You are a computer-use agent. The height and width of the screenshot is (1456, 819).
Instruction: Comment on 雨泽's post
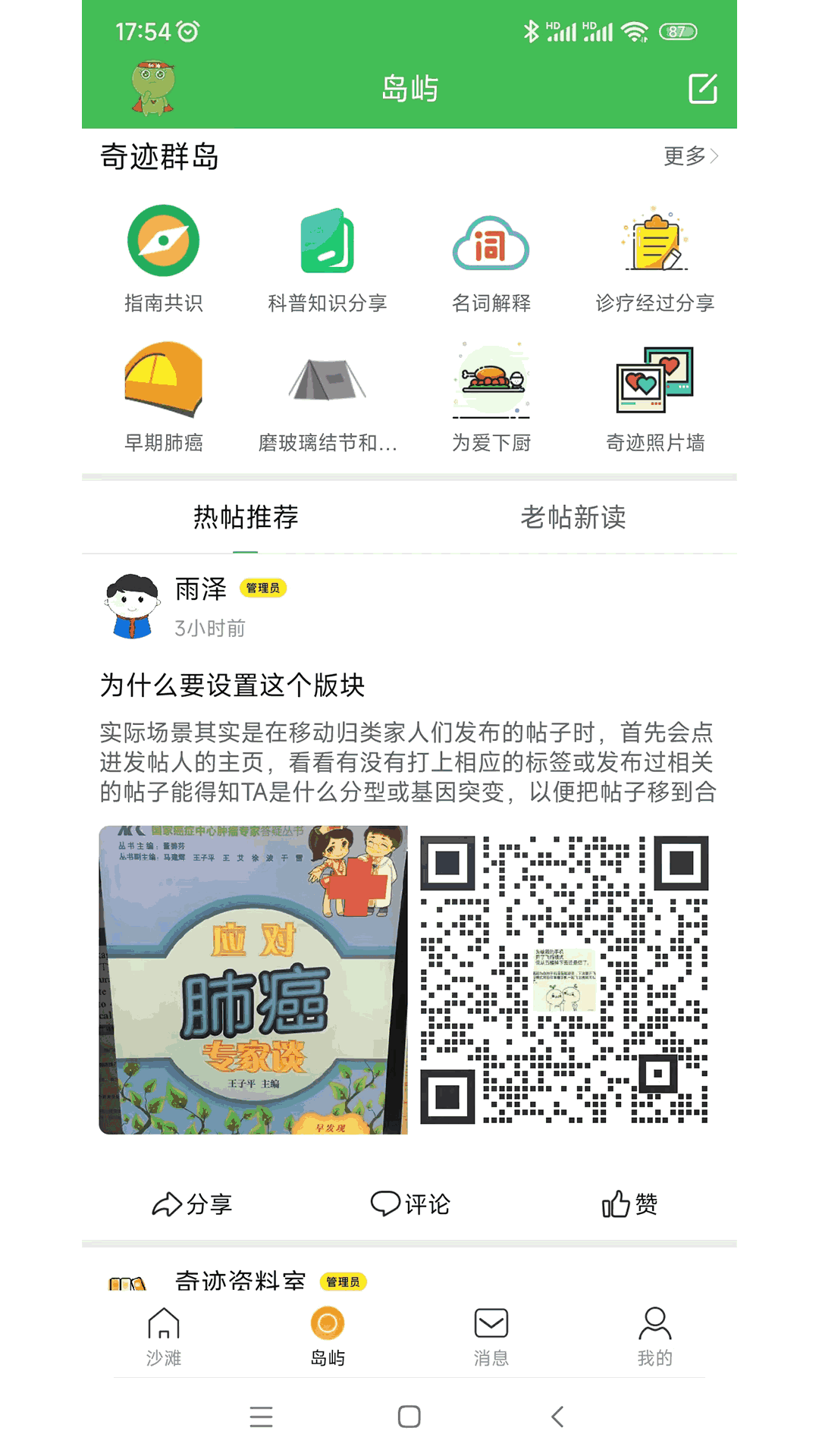(x=409, y=1203)
